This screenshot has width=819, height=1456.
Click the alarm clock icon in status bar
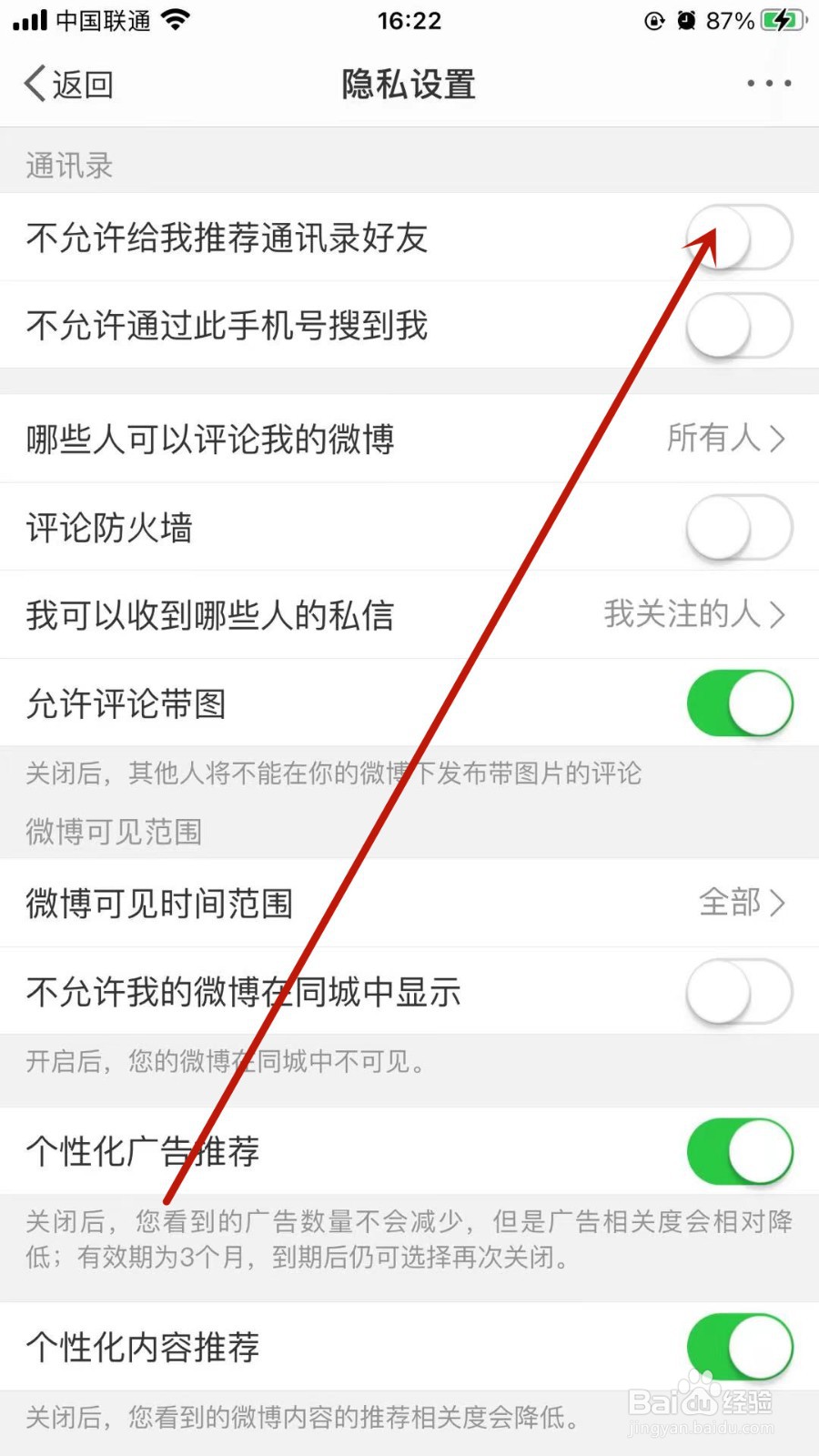tap(686, 18)
